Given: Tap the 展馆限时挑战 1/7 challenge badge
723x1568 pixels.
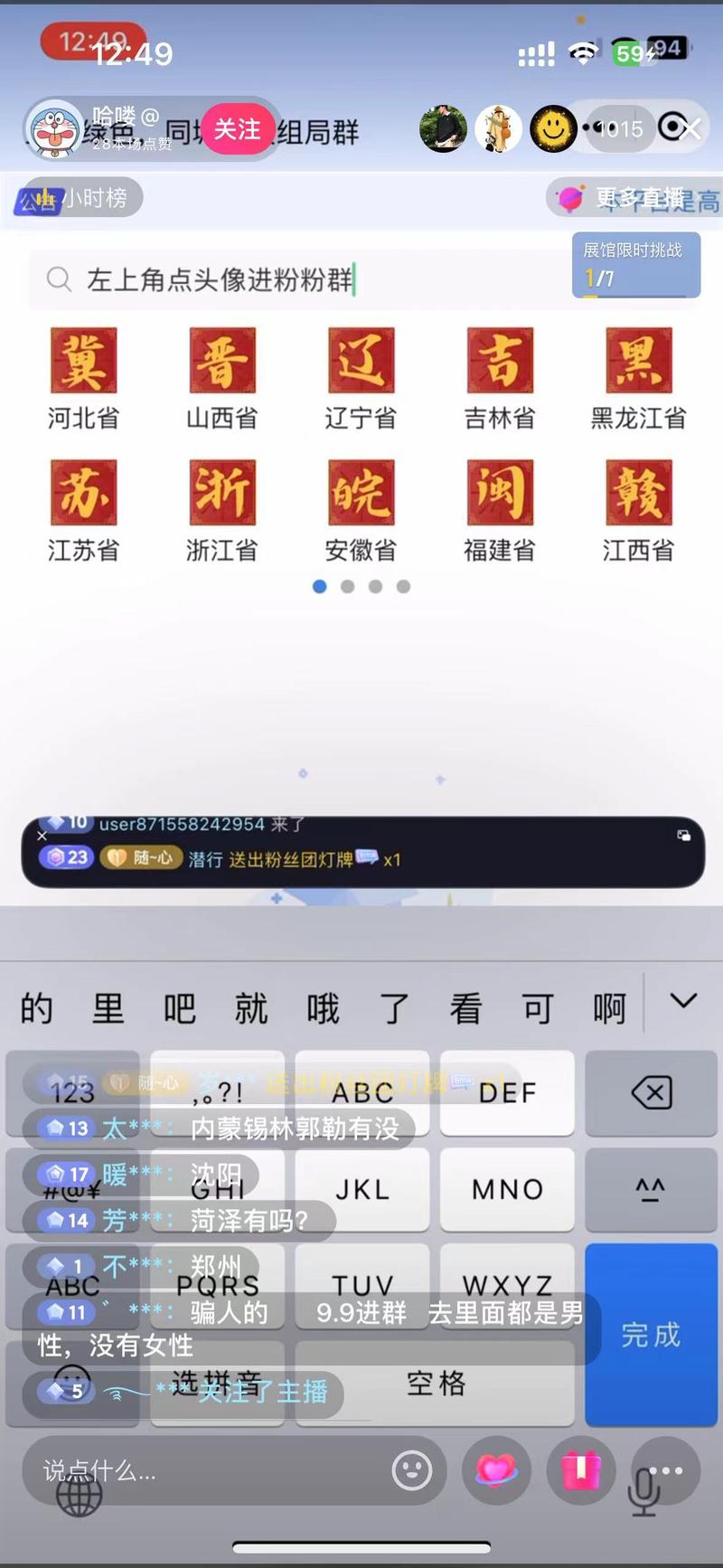Looking at the screenshot, I should coord(636,262).
